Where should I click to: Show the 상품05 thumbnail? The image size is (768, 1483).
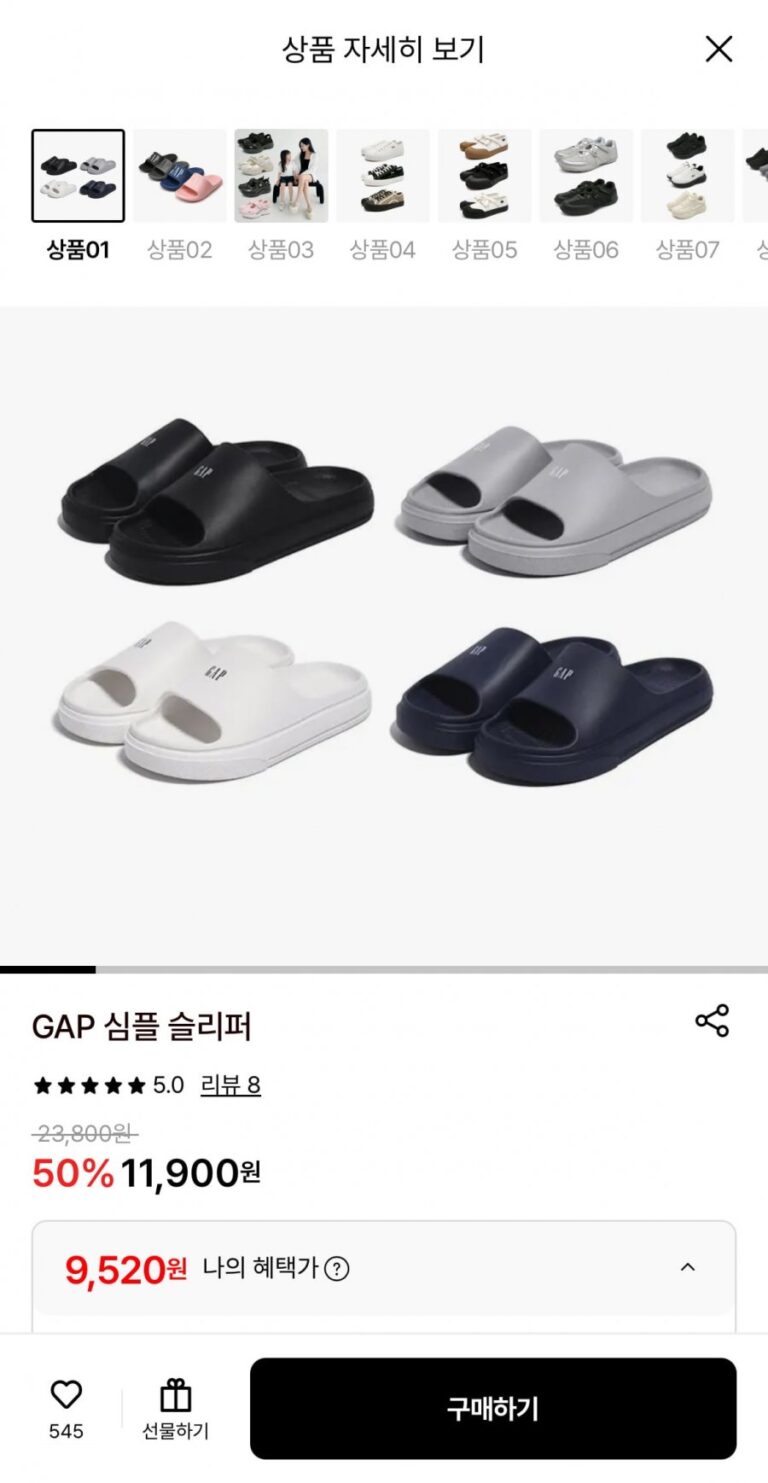485,176
